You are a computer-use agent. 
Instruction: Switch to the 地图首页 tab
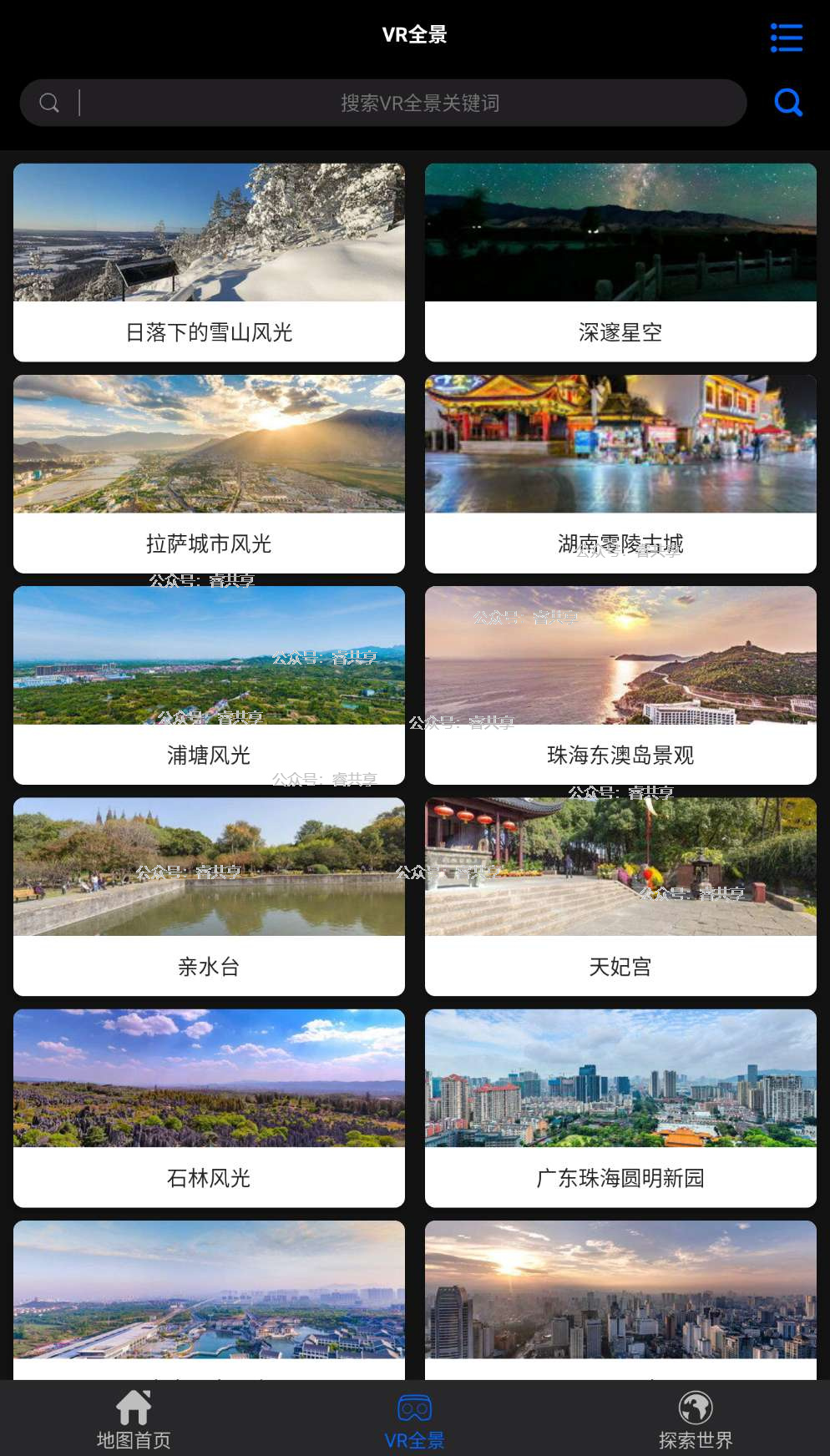[x=134, y=1419]
